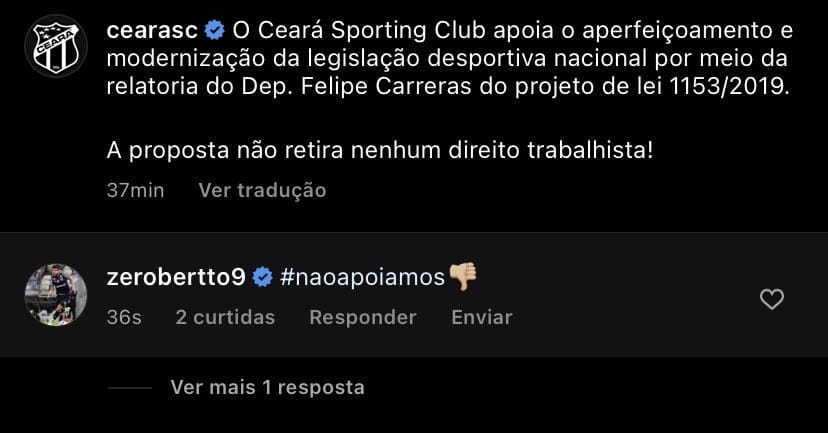Open zerobertto9's profile avatar
Image resolution: width=828 pixels, height=433 pixels.
(50, 296)
